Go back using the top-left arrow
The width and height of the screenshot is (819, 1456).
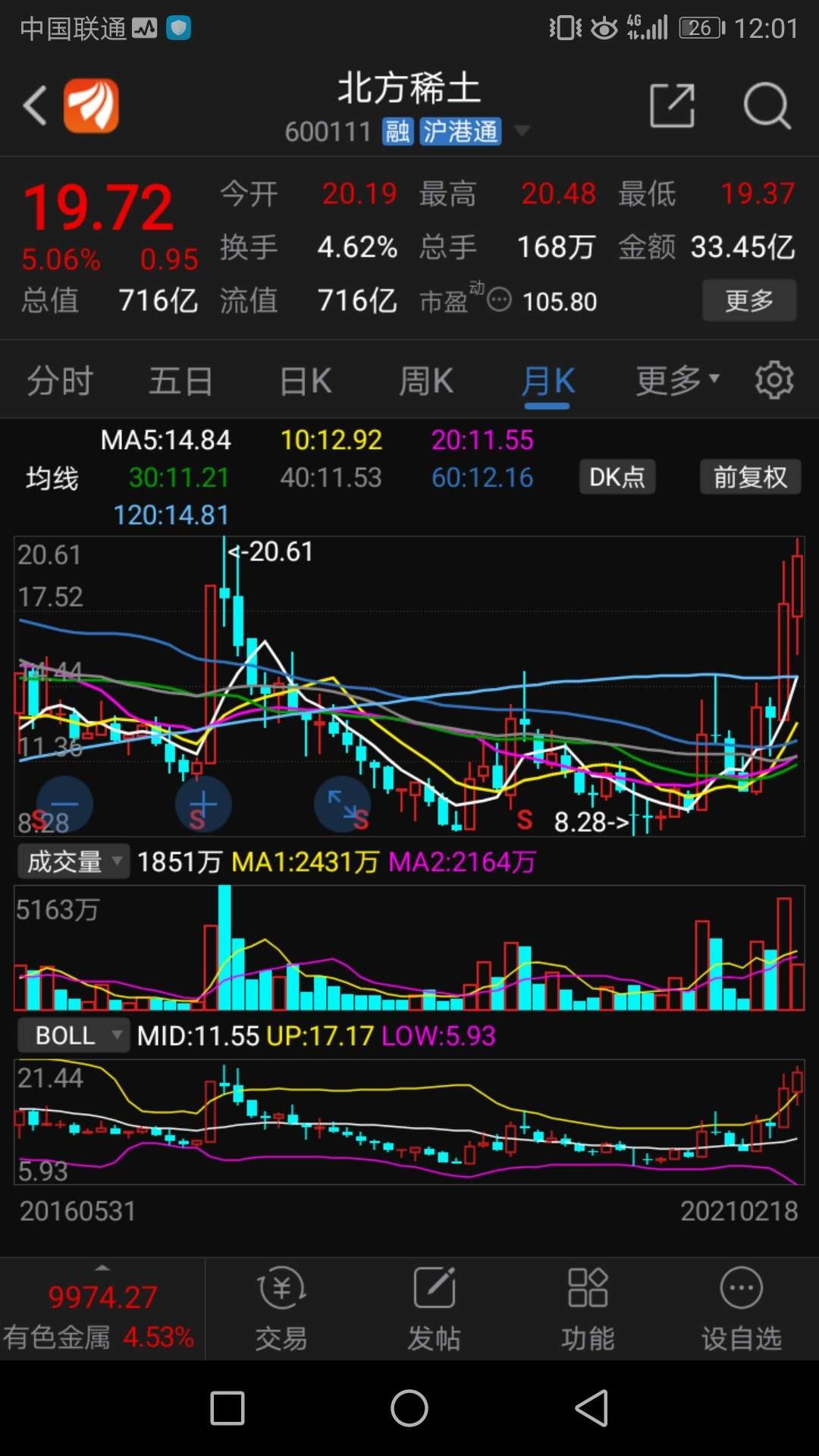(35, 105)
